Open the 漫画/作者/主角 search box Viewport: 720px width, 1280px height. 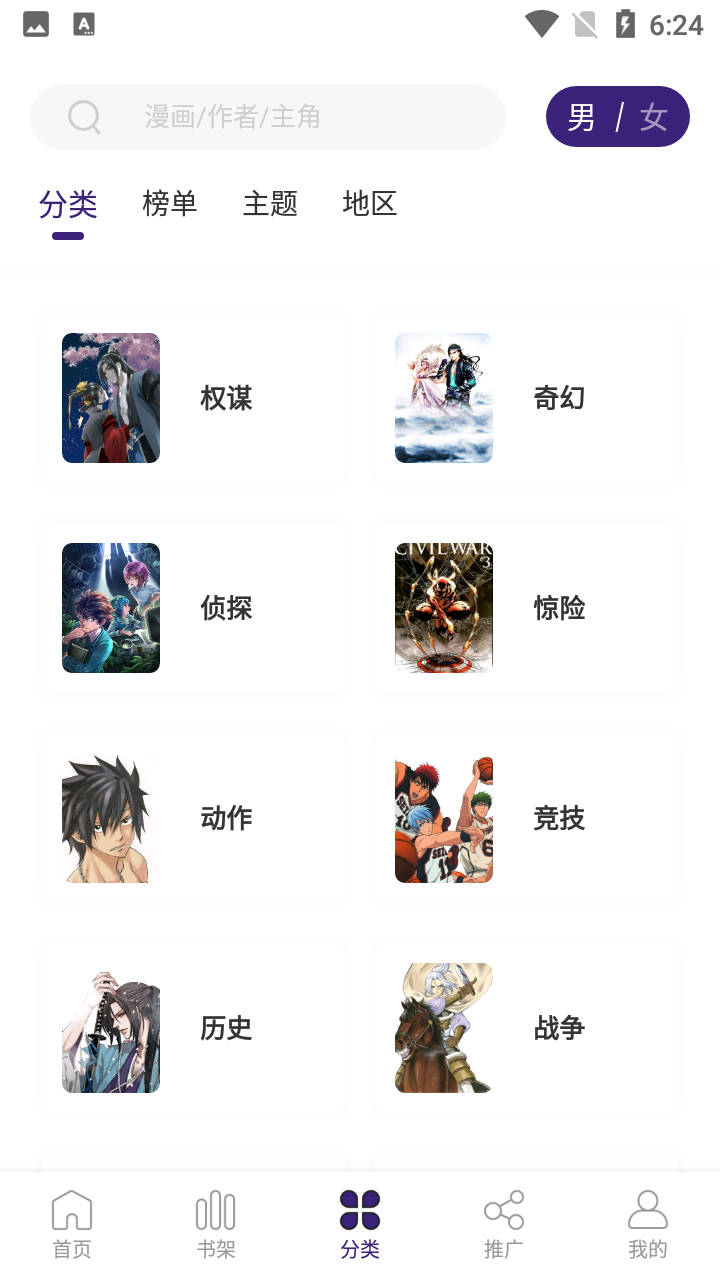268,117
